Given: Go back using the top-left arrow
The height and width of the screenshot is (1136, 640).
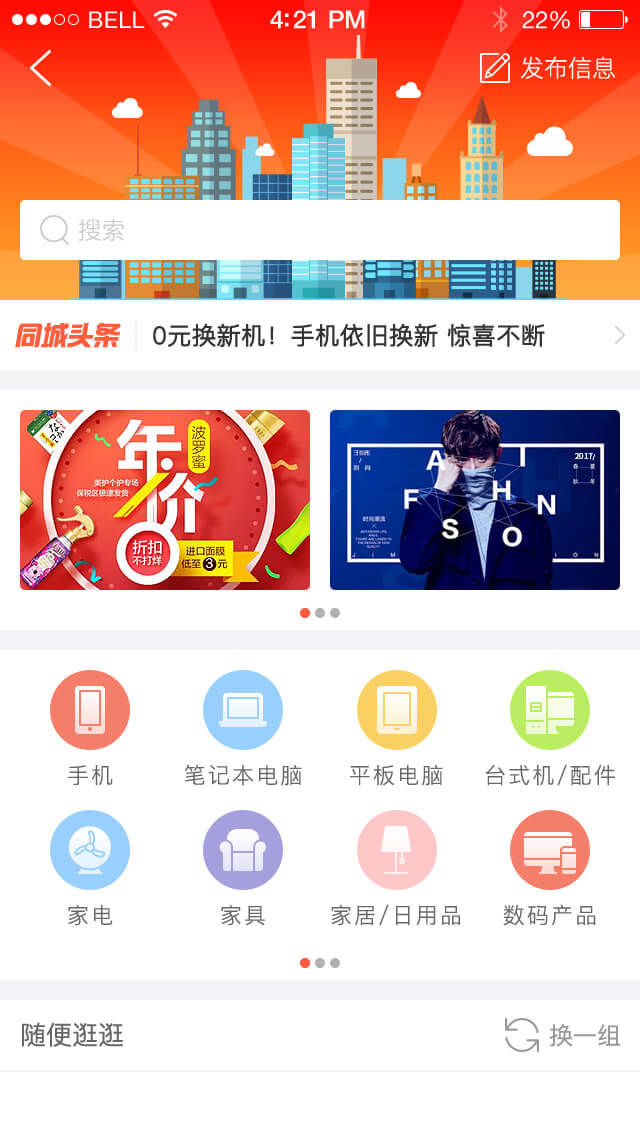Looking at the screenshot, I should [40, 68].
